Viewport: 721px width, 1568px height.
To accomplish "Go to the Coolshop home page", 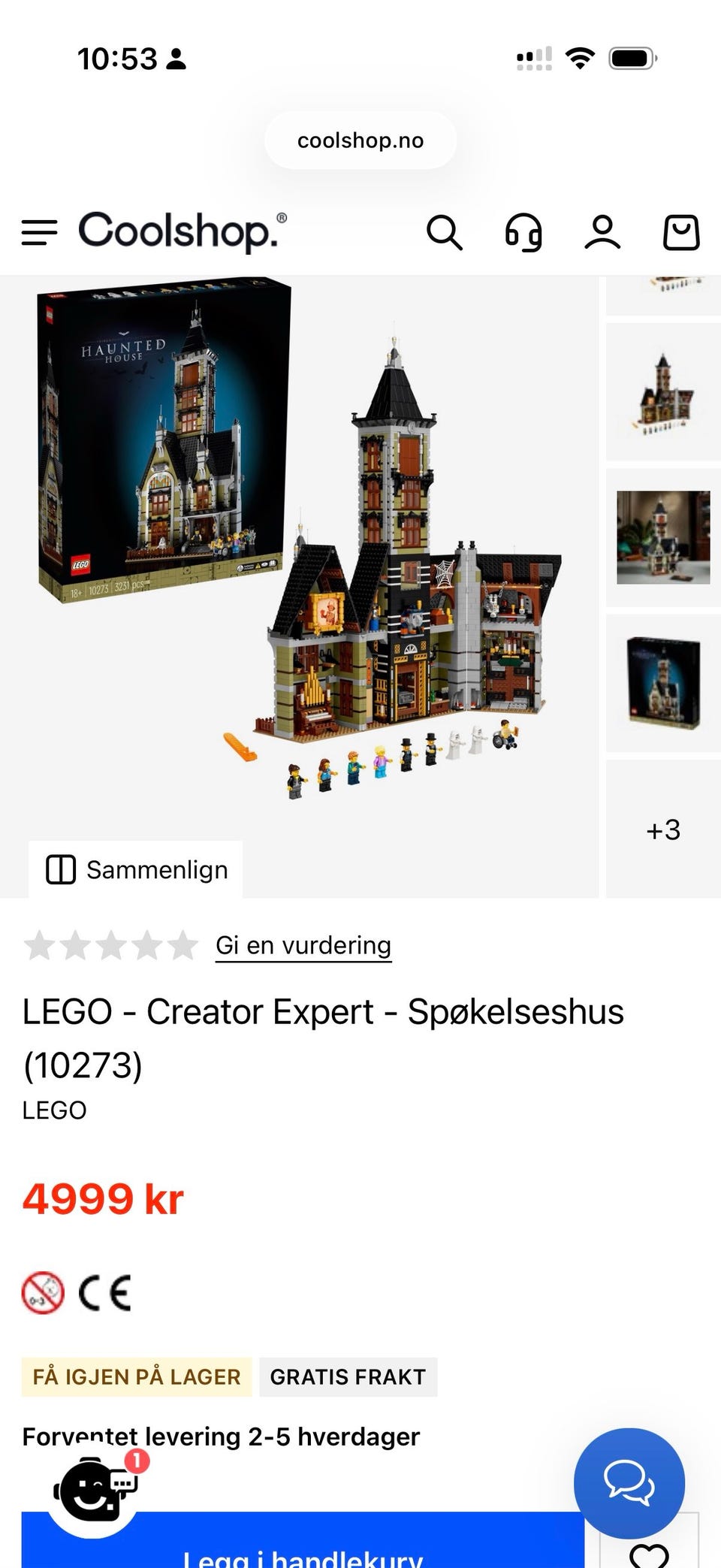I will click(x=183, y=231).
